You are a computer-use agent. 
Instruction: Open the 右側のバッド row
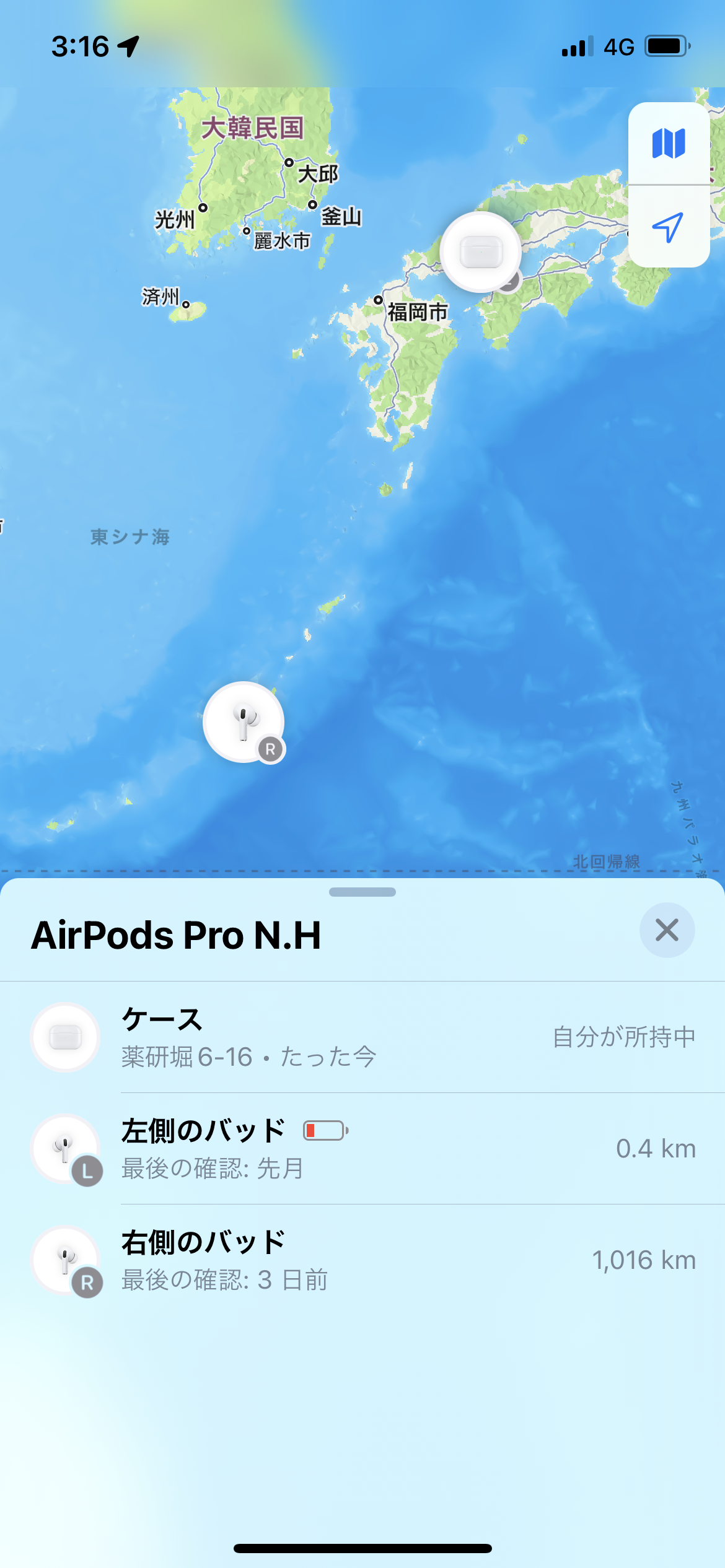coord(362,1260)
